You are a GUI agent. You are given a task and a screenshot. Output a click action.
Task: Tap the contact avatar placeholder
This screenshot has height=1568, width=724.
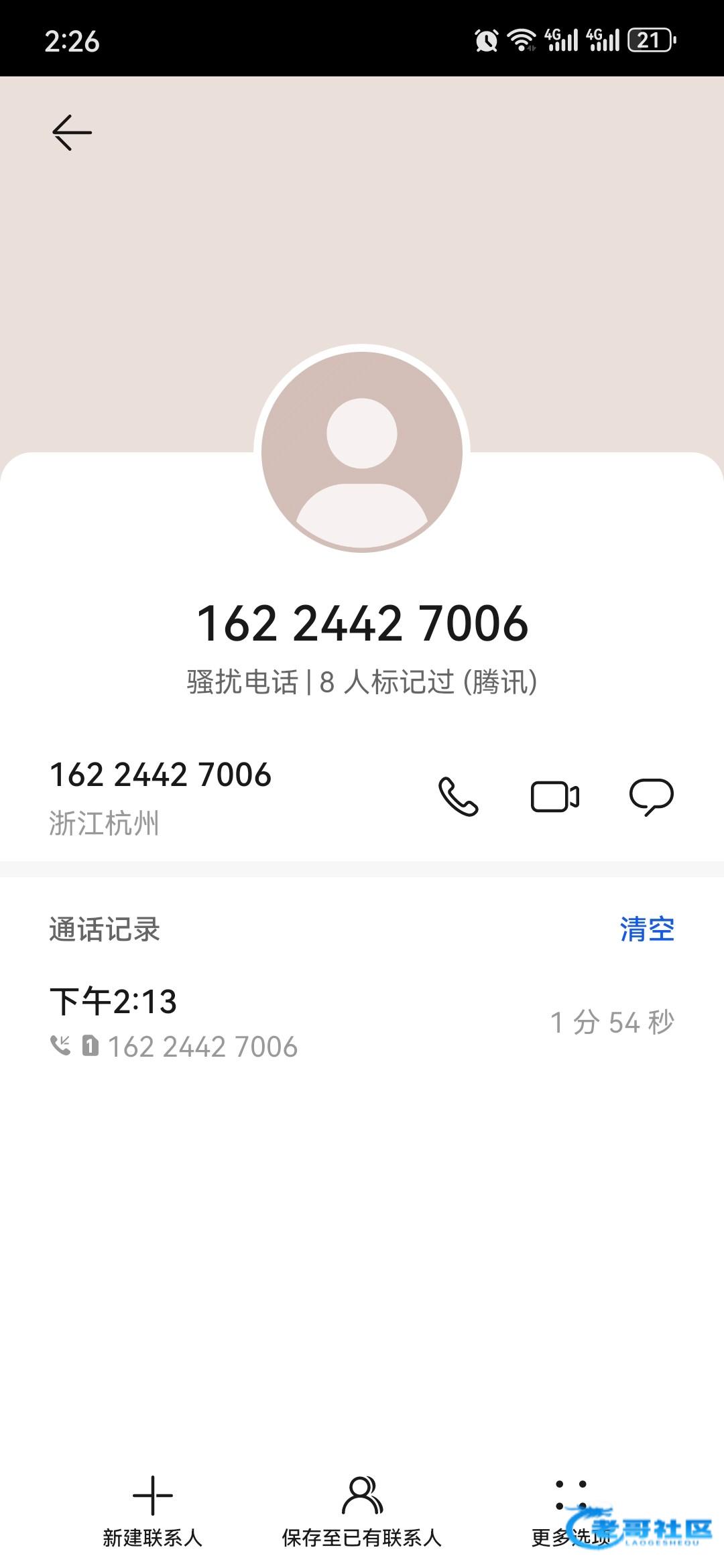click(x=362, y=452)
